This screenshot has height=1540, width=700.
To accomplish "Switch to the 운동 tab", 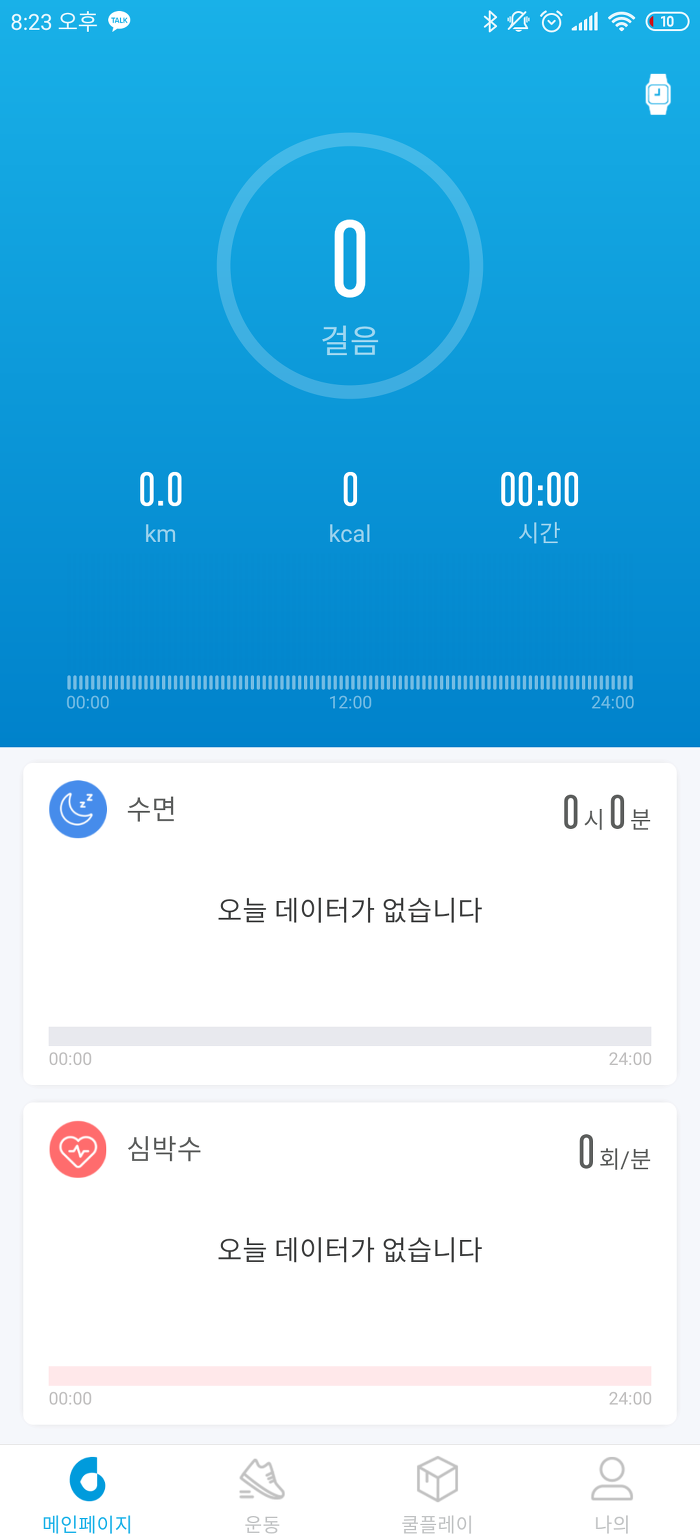I will pos(262,1494).
